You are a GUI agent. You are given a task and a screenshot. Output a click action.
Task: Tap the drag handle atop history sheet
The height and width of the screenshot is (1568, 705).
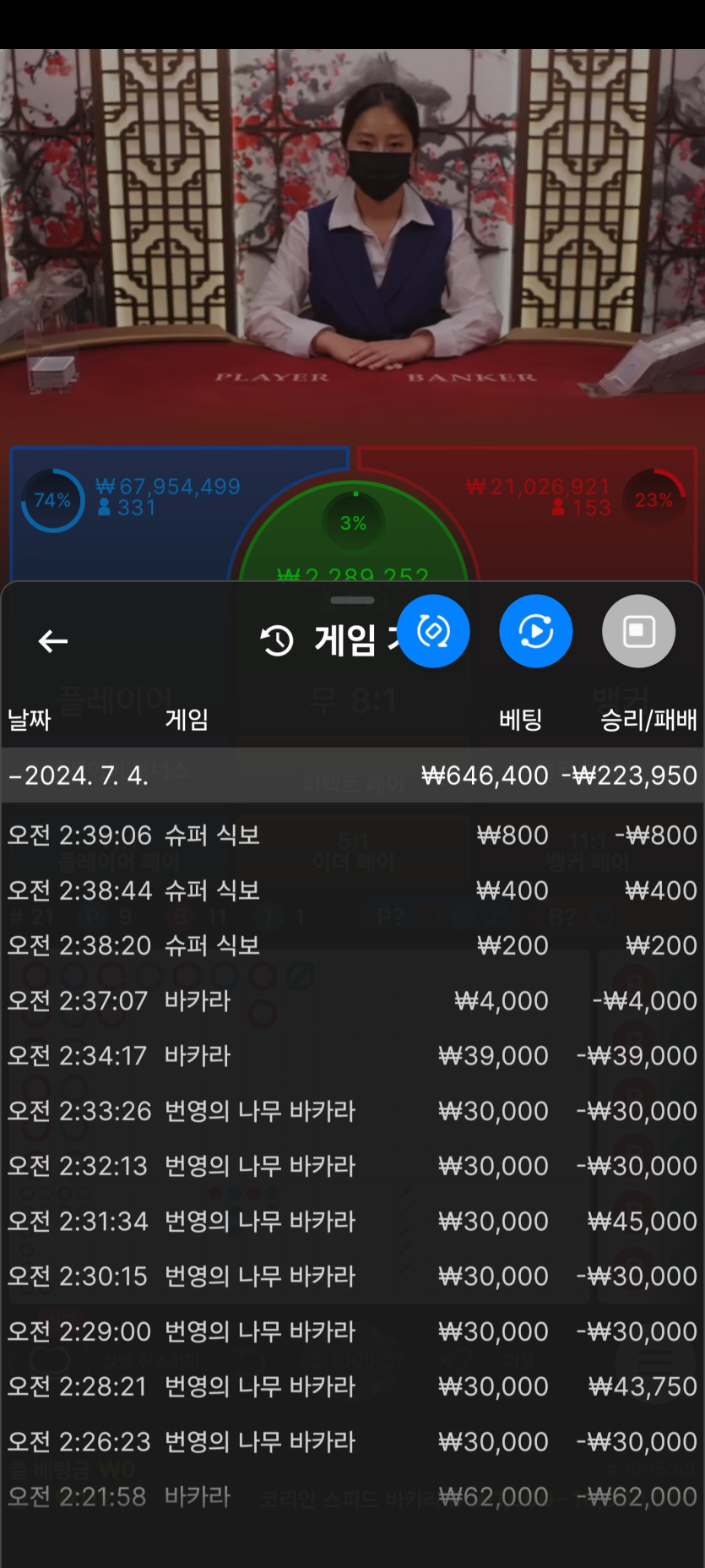pos(352,601)
